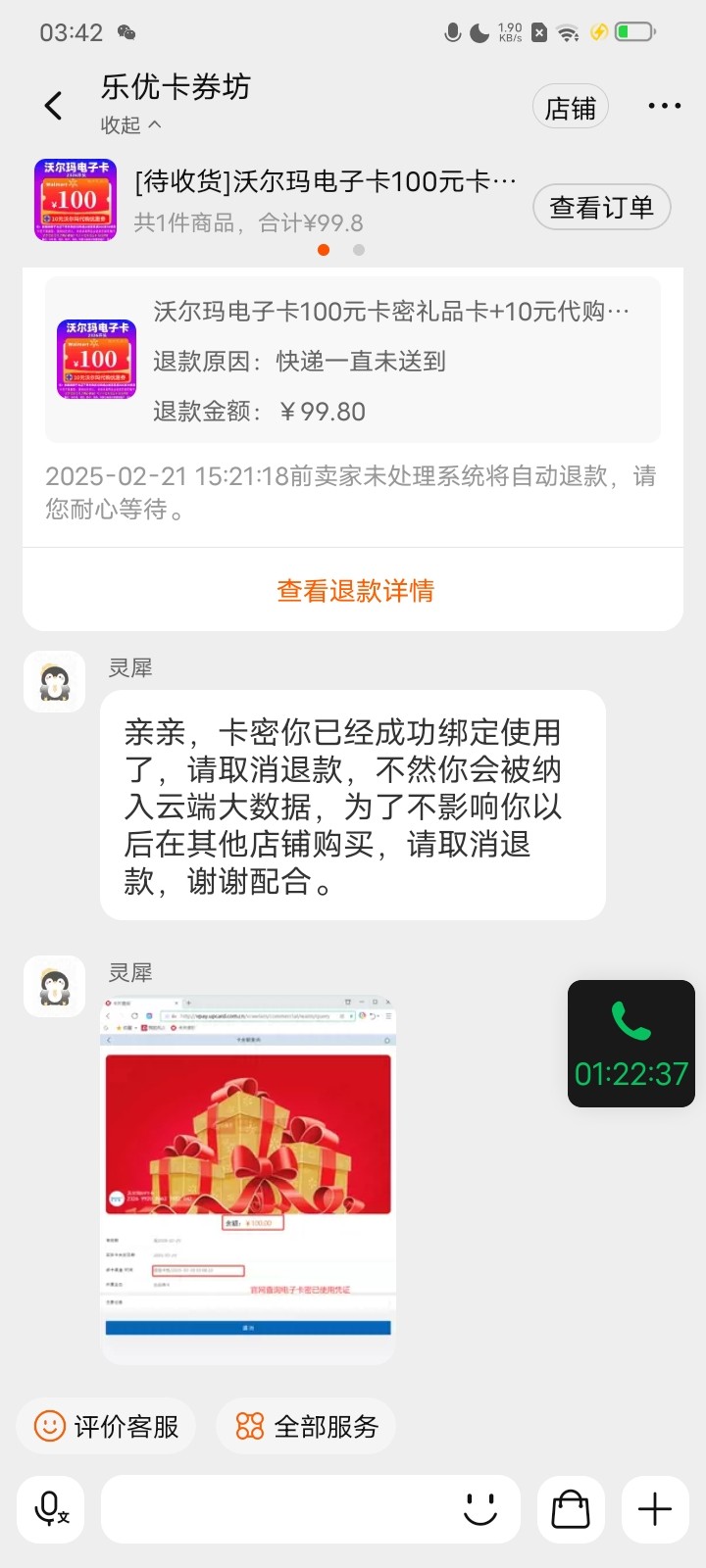Open 全部服务 all services
This screenshot has width=706, height=1568.
(307, 1426)
